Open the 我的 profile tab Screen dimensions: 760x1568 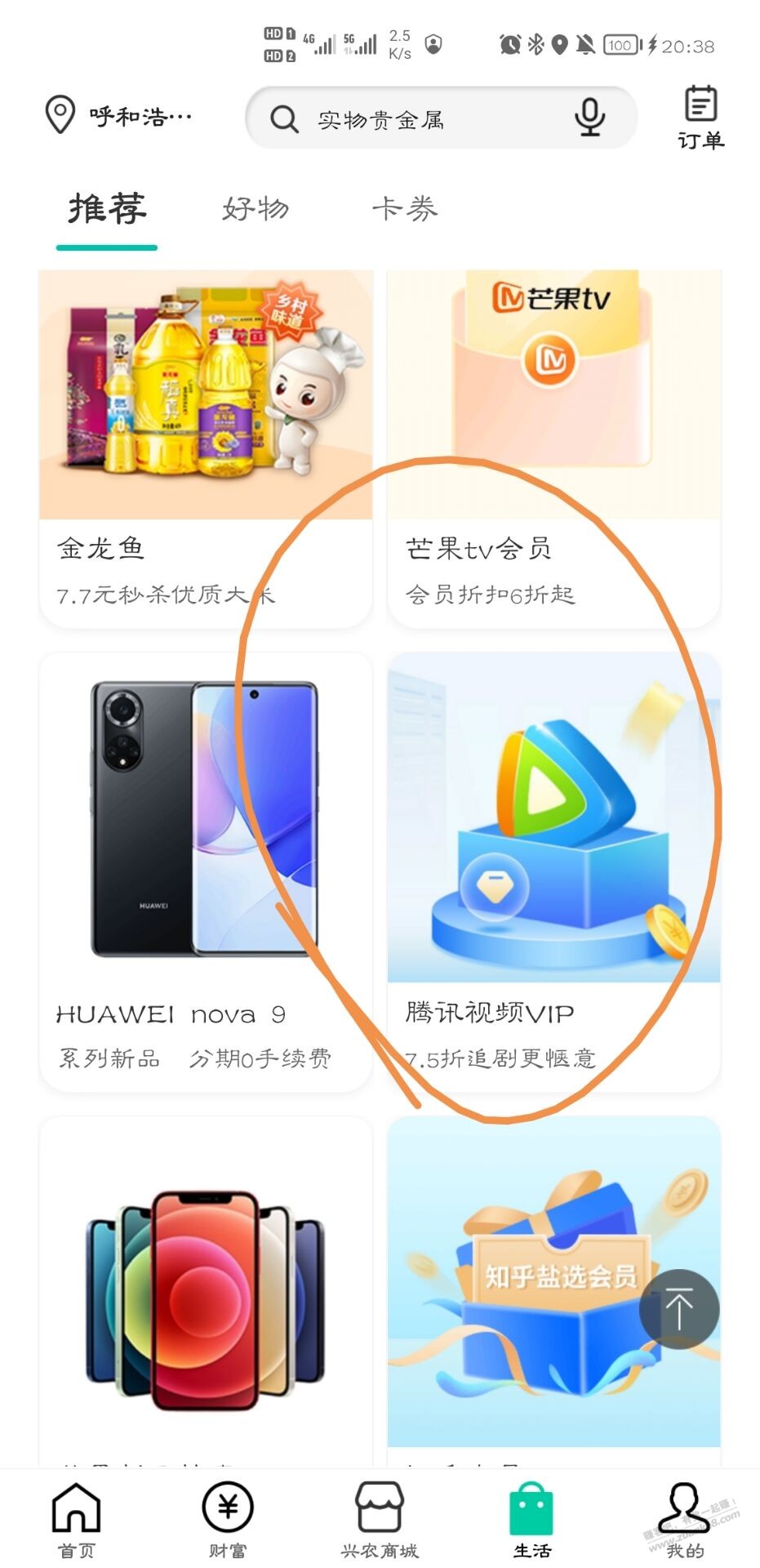point(684,1521)
